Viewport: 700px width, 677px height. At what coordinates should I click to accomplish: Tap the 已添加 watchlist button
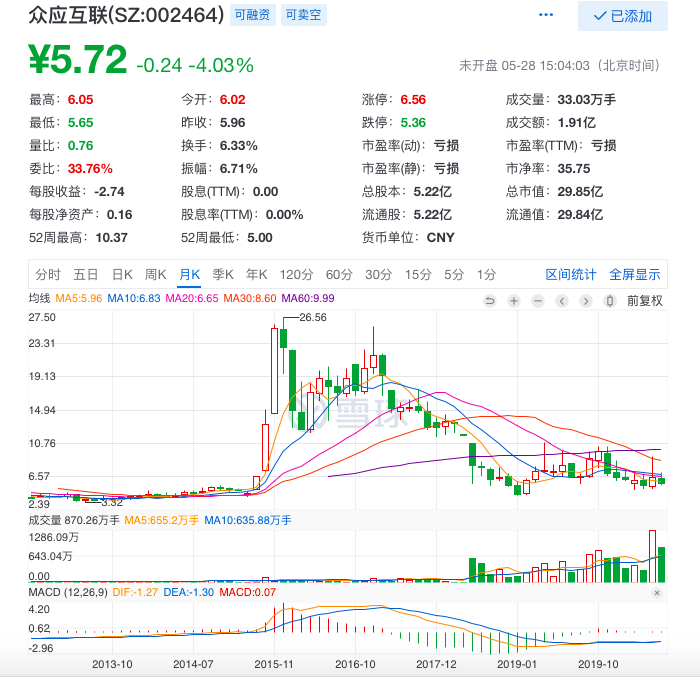click(x=622, y=16)
